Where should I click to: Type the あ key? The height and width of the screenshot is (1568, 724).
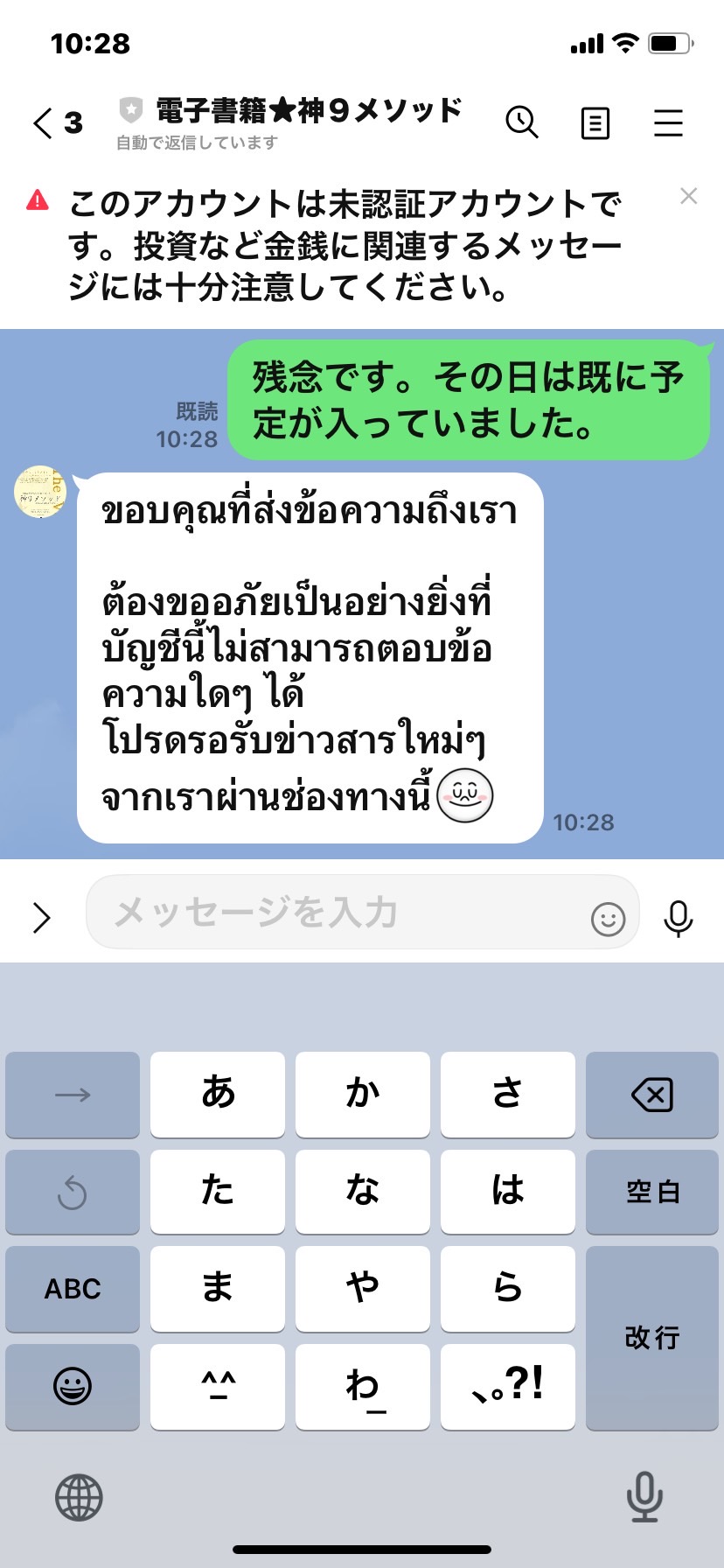(x=218, y=1095)
